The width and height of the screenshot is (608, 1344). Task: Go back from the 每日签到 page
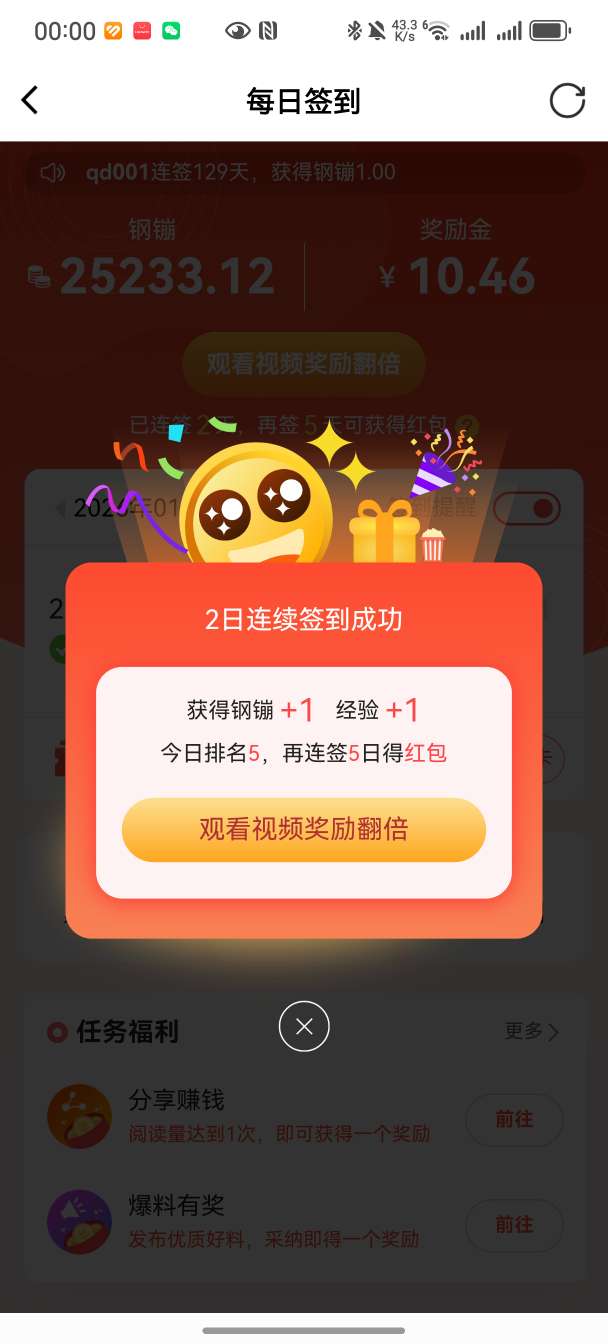point(30,100)
